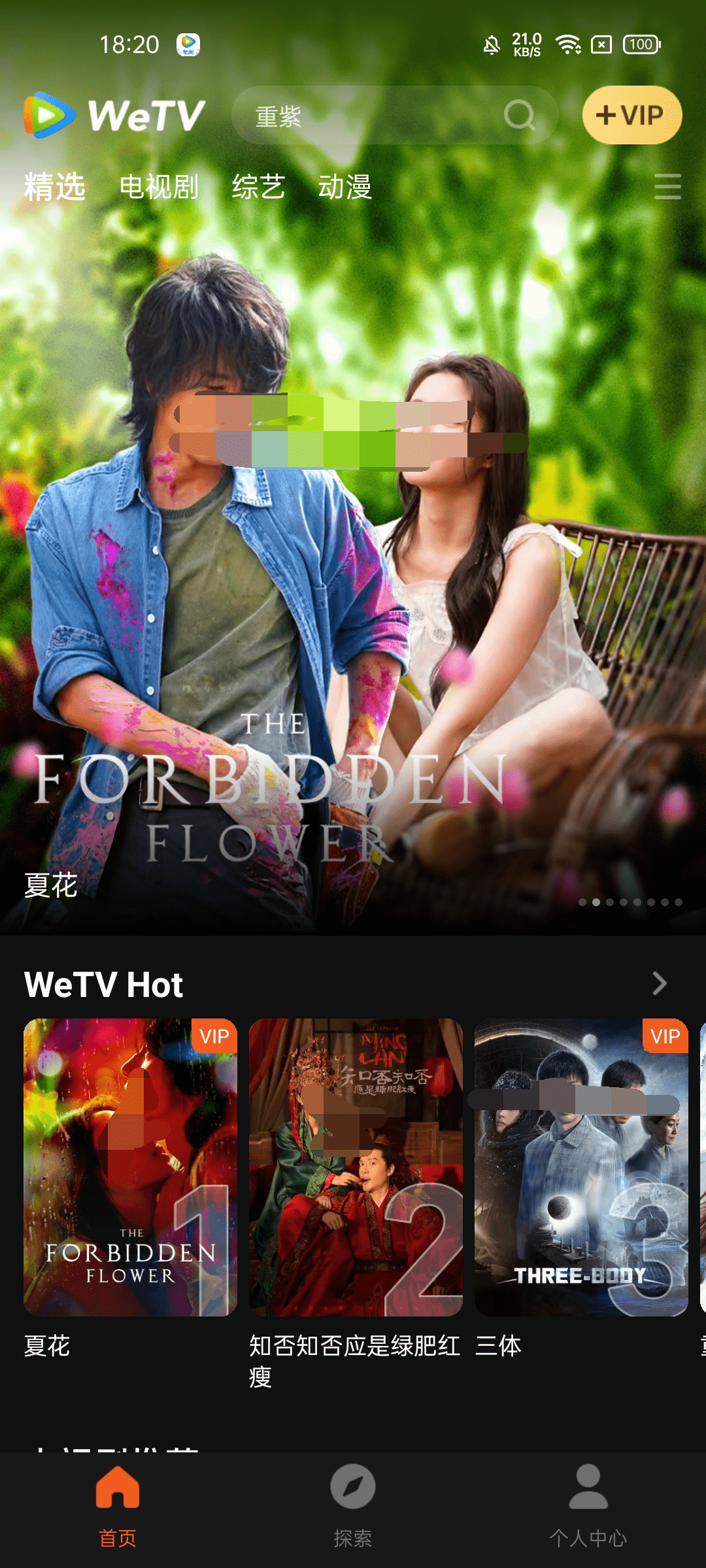
Task: Open the 夏花 card ranked number one
Action: [x=130, y=1167]
